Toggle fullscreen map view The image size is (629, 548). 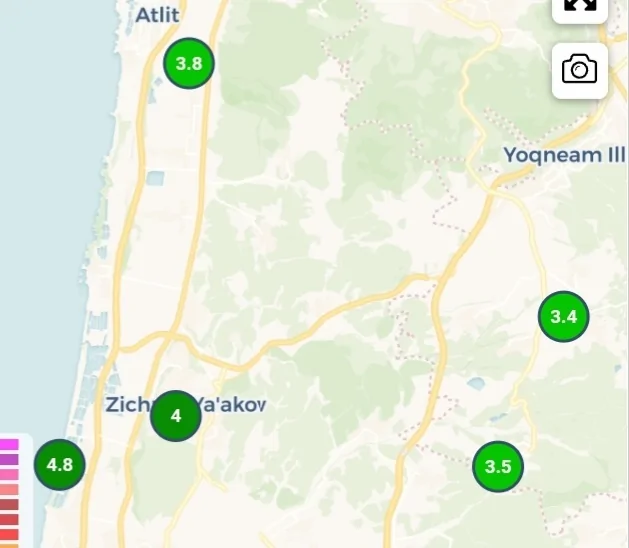coord(579,6)
